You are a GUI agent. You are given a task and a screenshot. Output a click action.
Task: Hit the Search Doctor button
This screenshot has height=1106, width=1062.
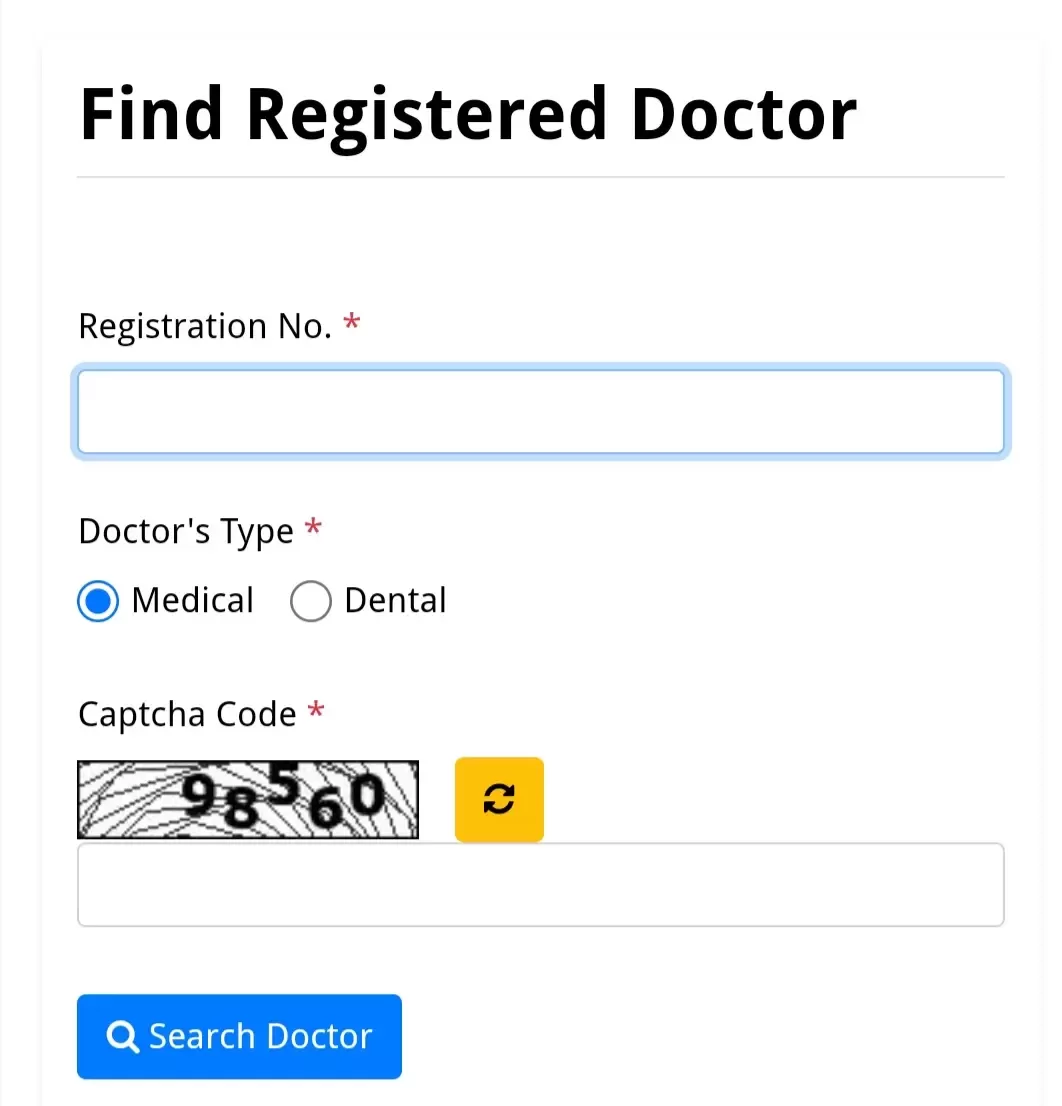pyautogui.click(x=239, y=1037)
